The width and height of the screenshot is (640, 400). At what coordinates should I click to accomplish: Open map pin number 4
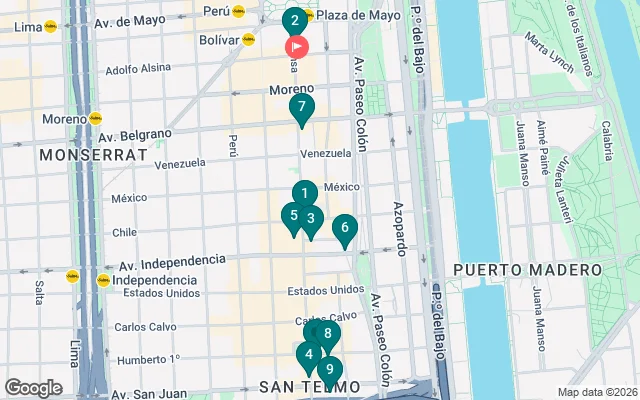click(x=308, y=354)
